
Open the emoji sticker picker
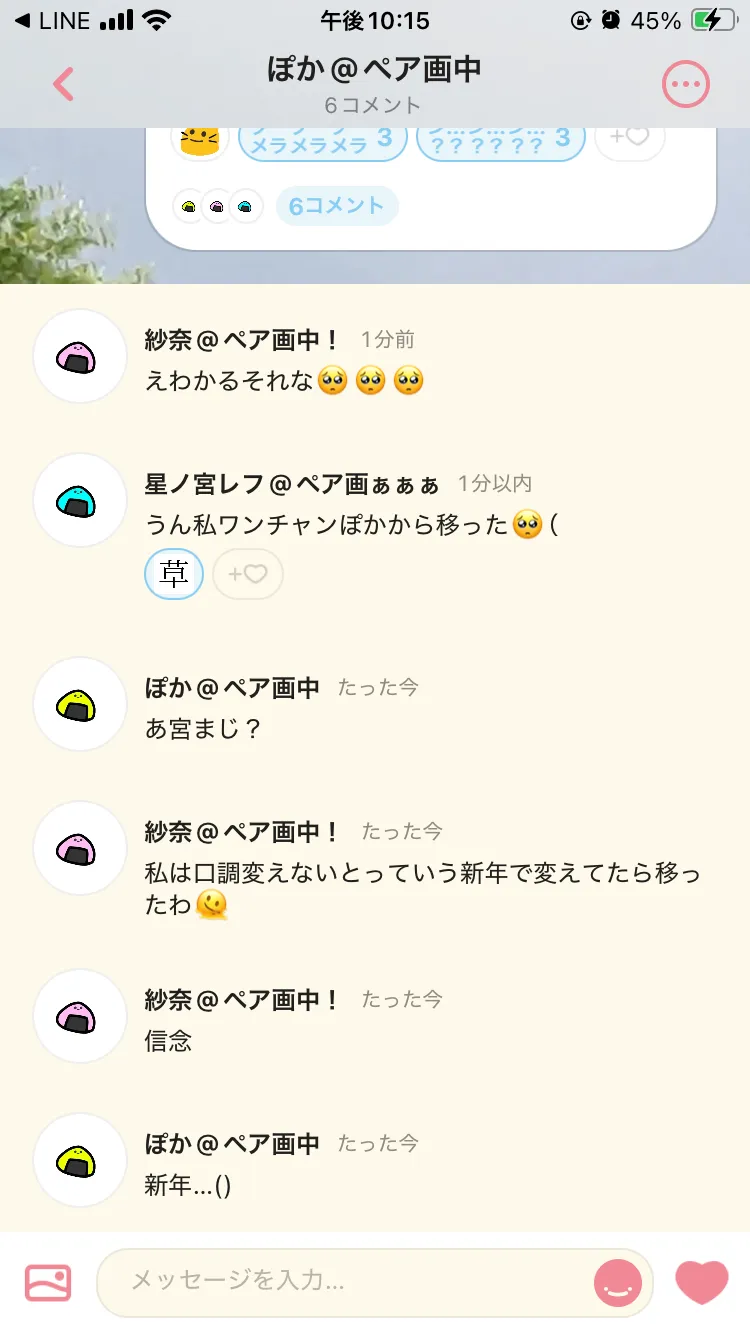coord(617,1283)
